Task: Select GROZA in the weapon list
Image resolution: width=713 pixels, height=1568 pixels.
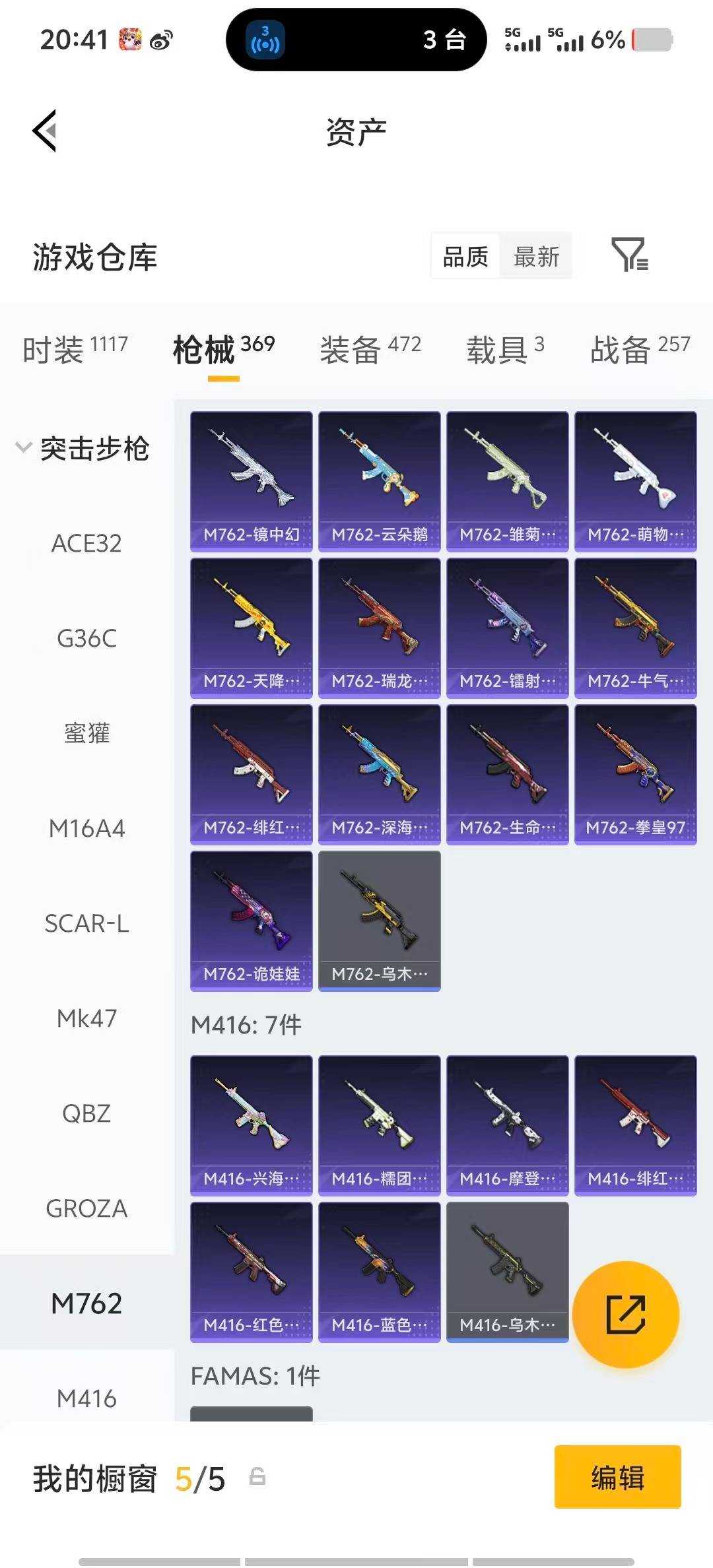Action: pyautogui.click(x=86, y=1208)
